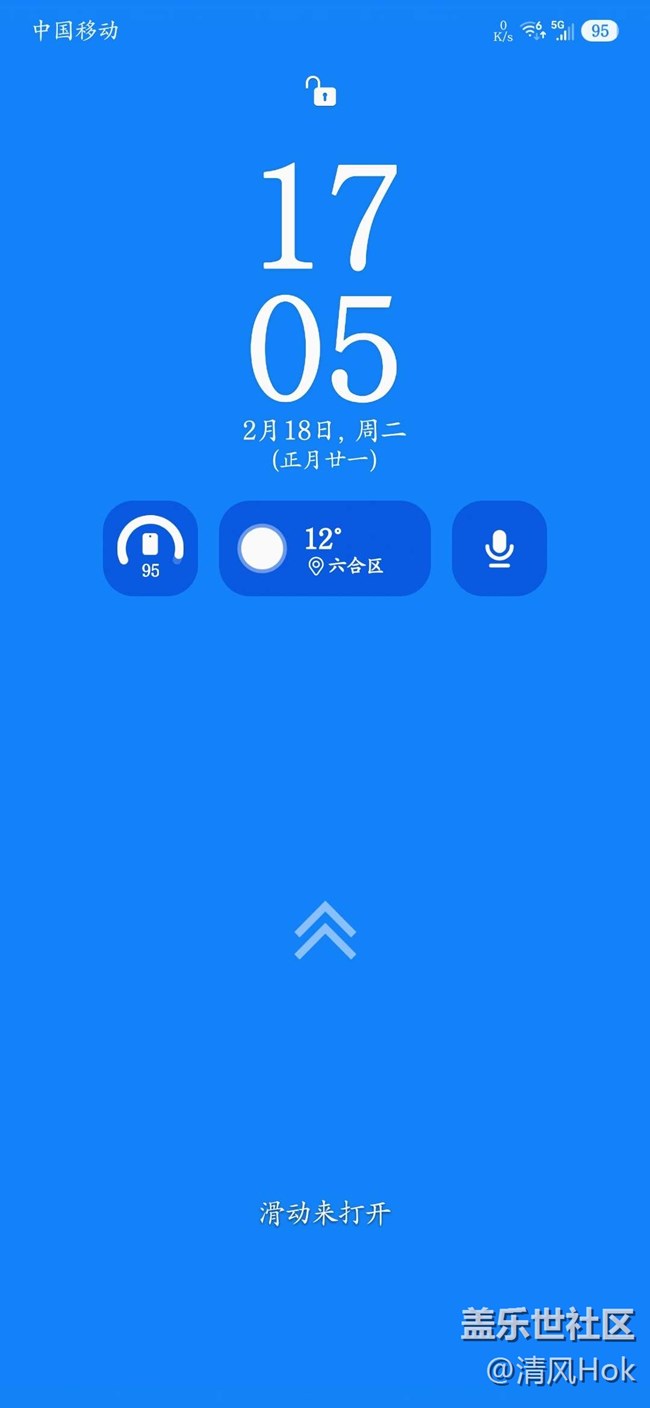Open the weather widget for 六合区
Image resolution: width=650 pixels, height=1408 pixels.
pos(325,548)
